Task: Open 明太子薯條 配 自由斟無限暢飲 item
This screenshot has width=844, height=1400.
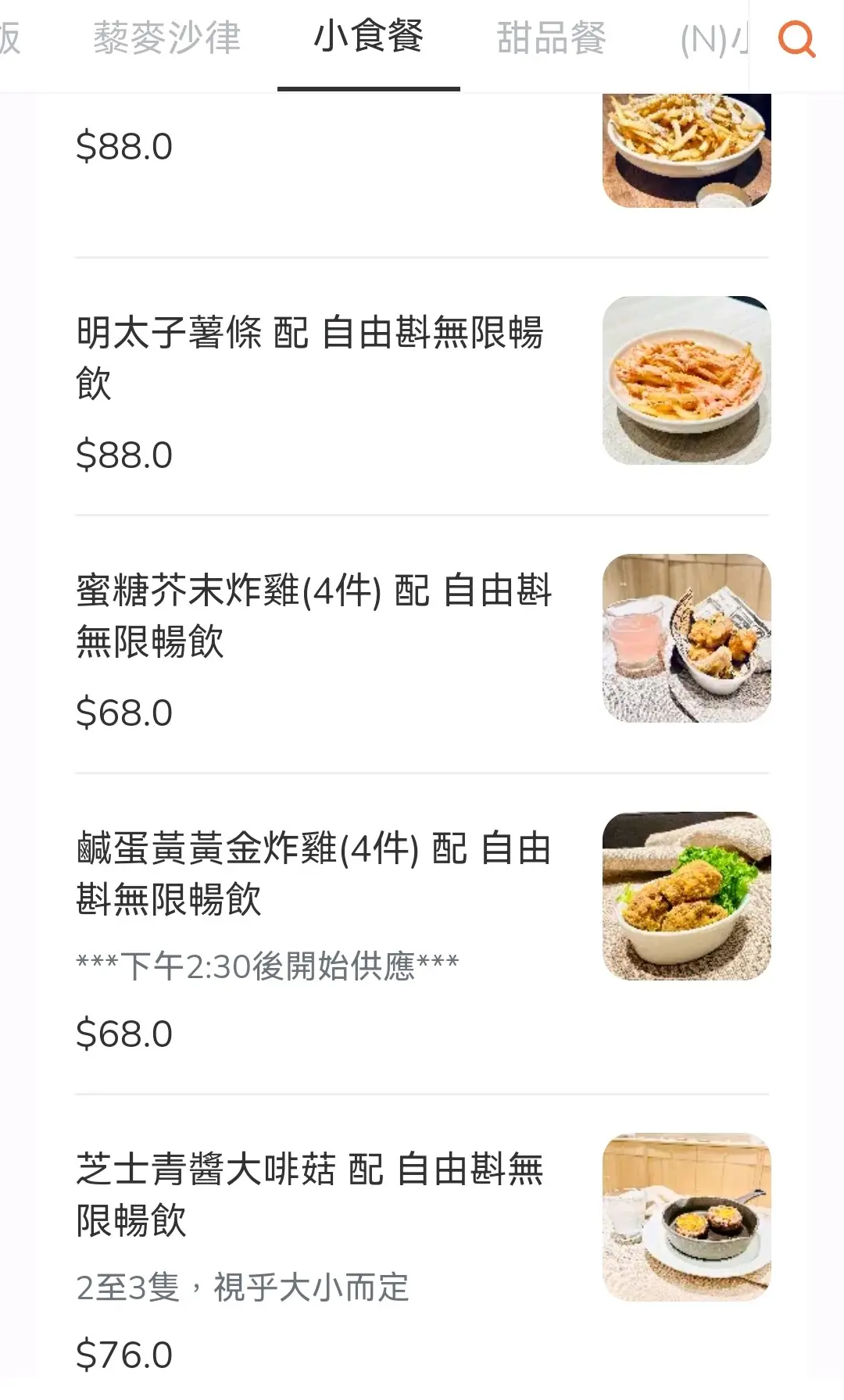Action: point(309,358)
